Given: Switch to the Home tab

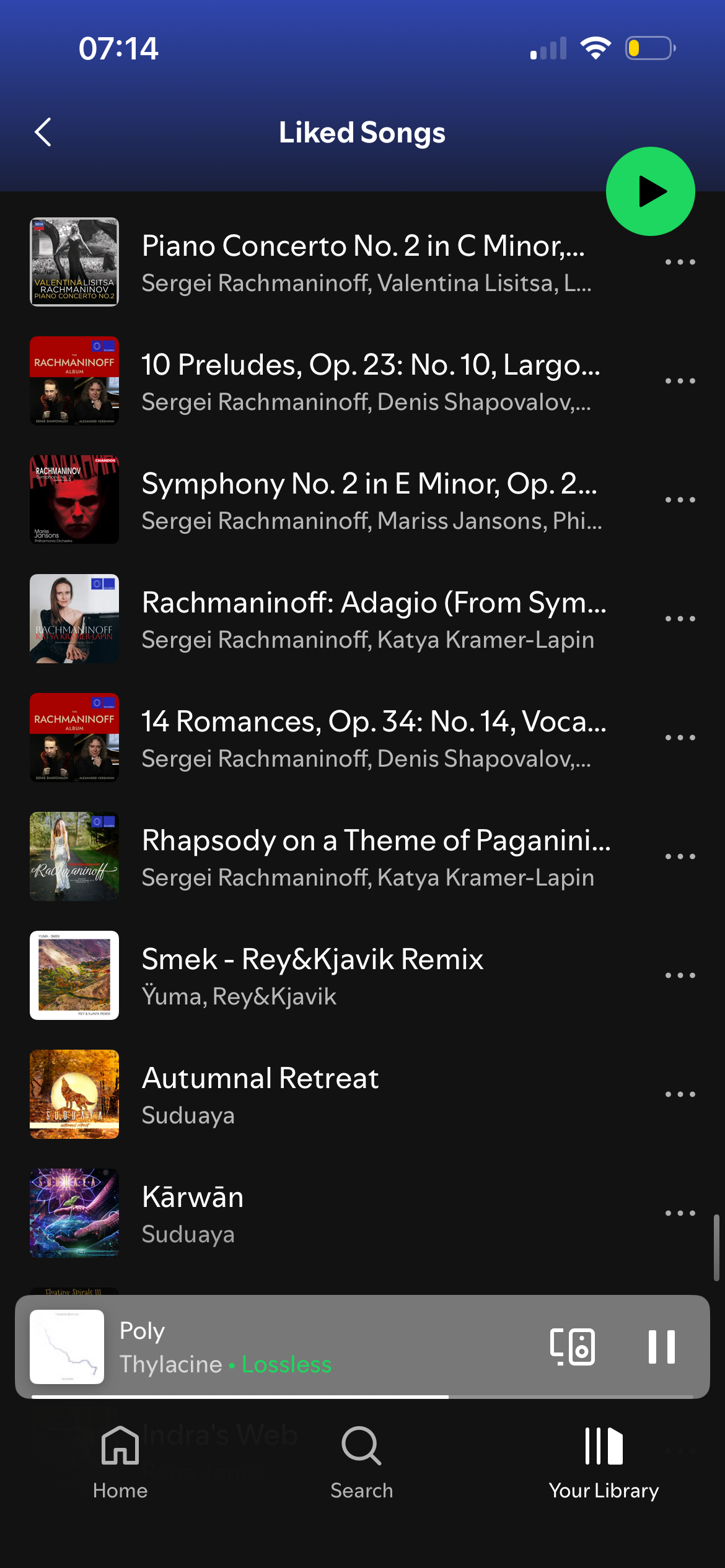Looking at the screenshot, I should pos(120,1463).
